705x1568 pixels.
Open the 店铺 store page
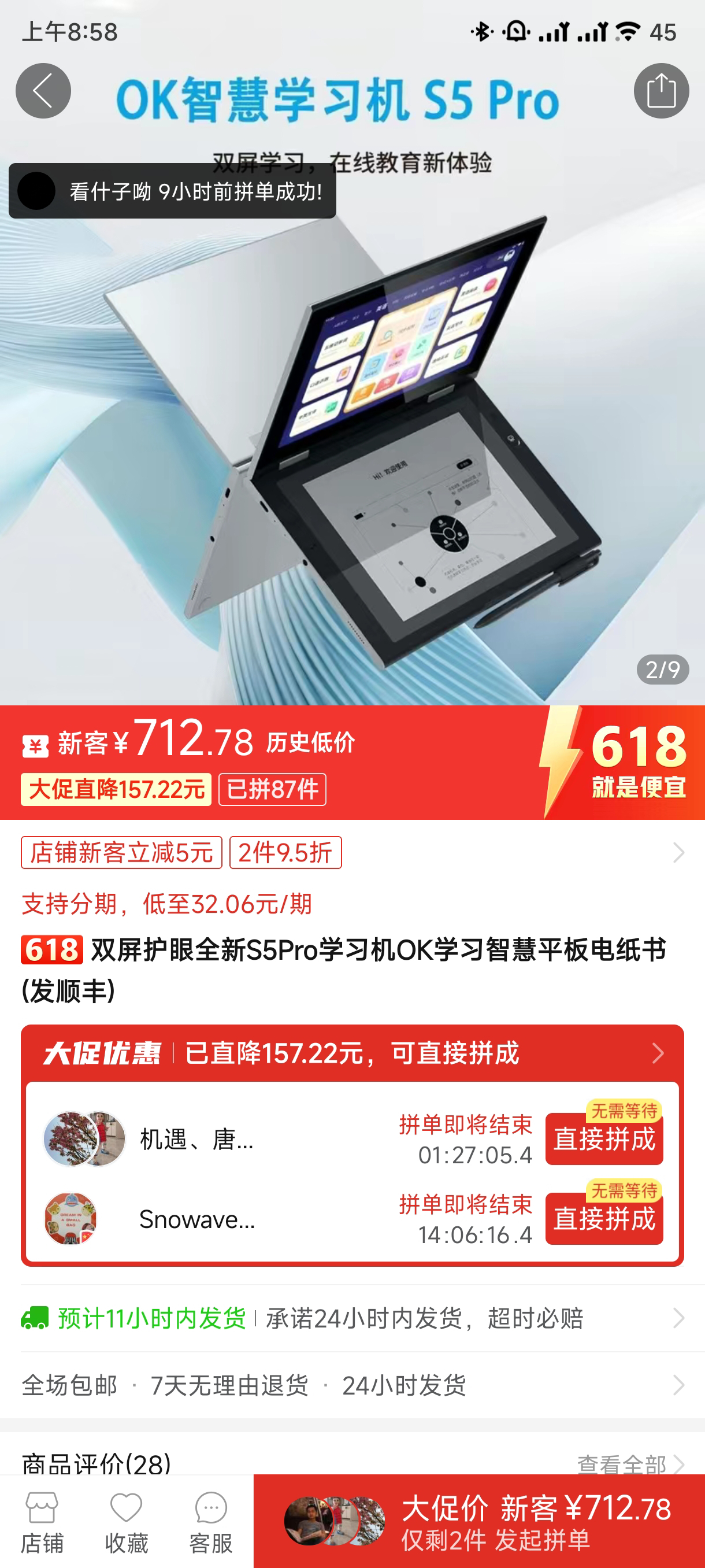42,1522
